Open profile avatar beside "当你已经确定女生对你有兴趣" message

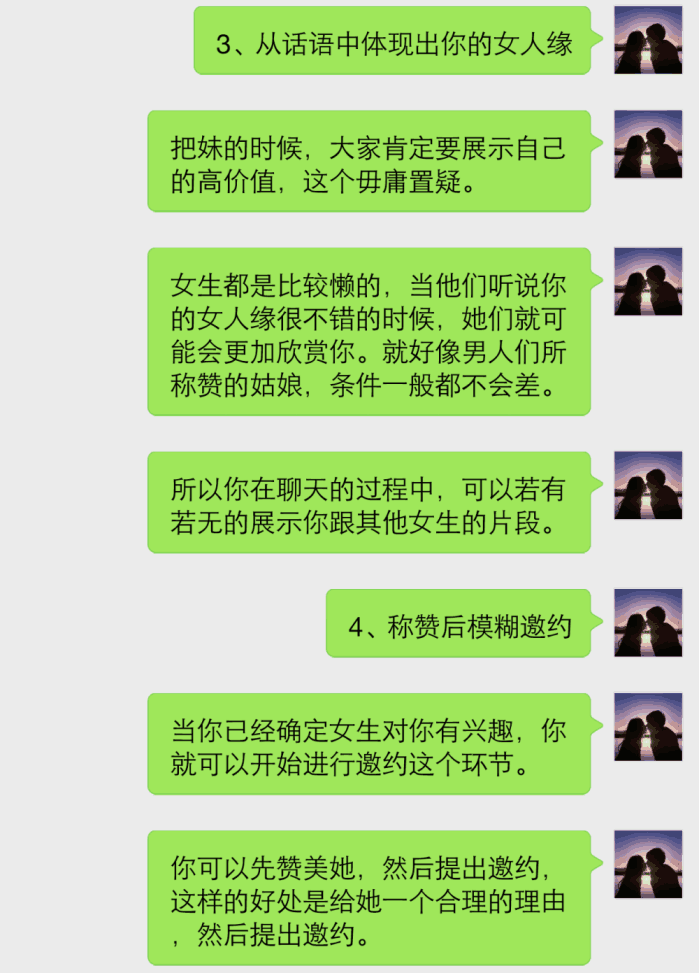647,727
